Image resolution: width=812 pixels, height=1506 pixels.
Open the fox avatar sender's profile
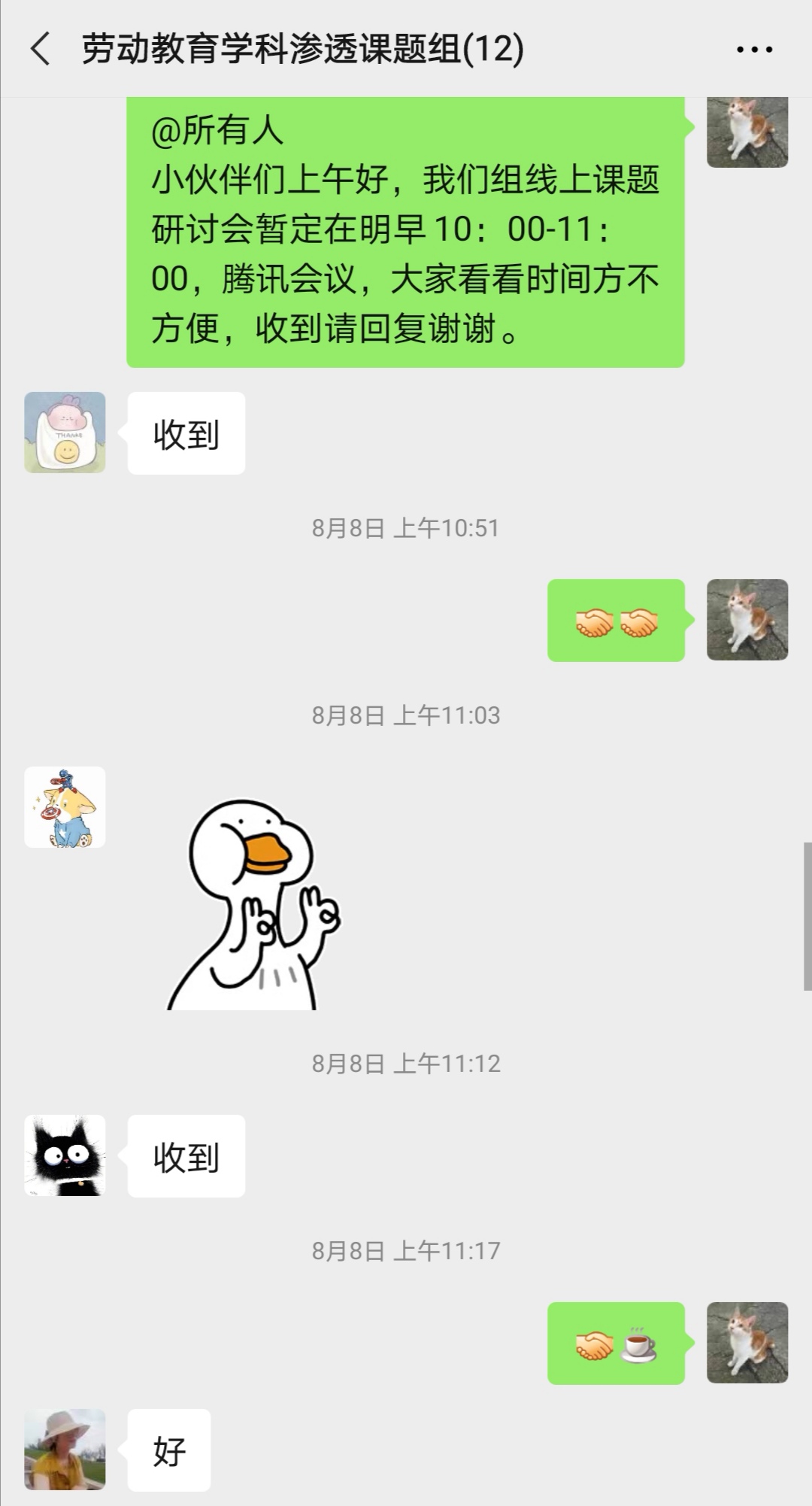tap(65, 807)
